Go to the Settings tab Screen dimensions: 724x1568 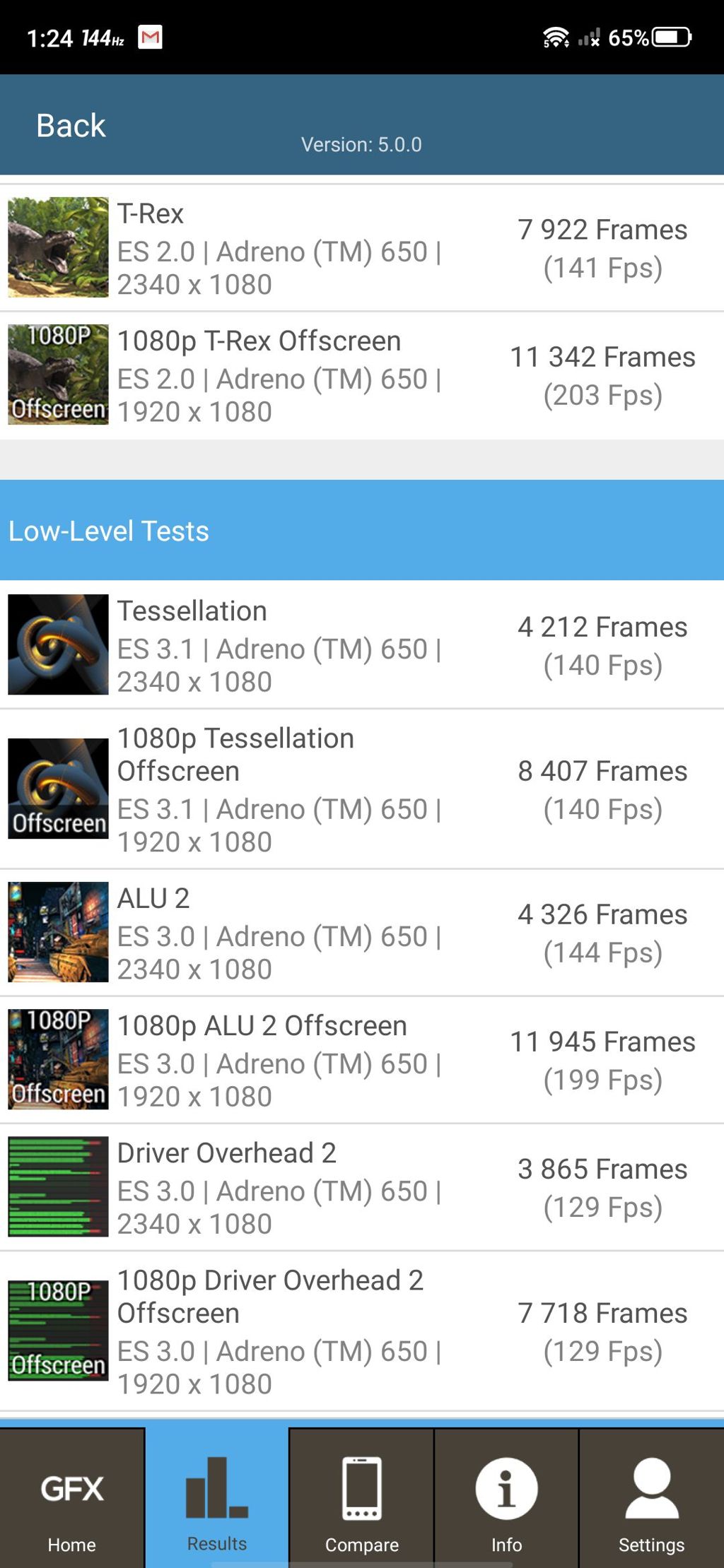(651, 1498)
